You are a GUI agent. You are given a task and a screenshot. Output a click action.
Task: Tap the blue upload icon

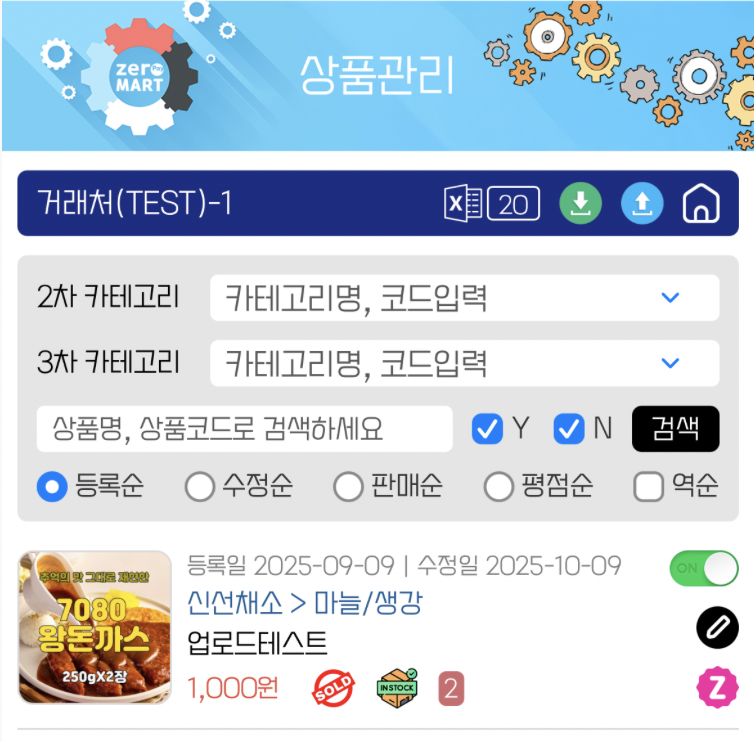click(642, 204)
